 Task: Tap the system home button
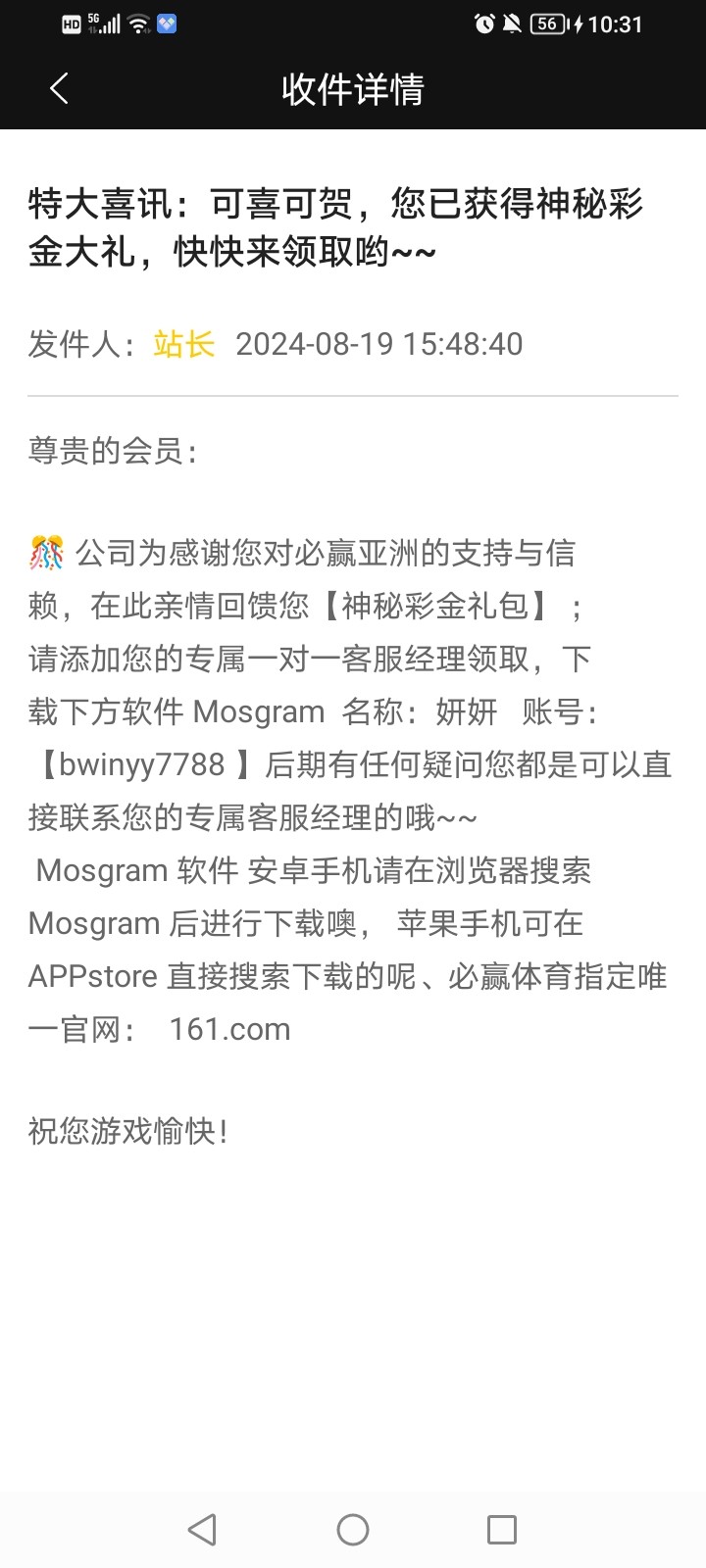coord(353,1530)
